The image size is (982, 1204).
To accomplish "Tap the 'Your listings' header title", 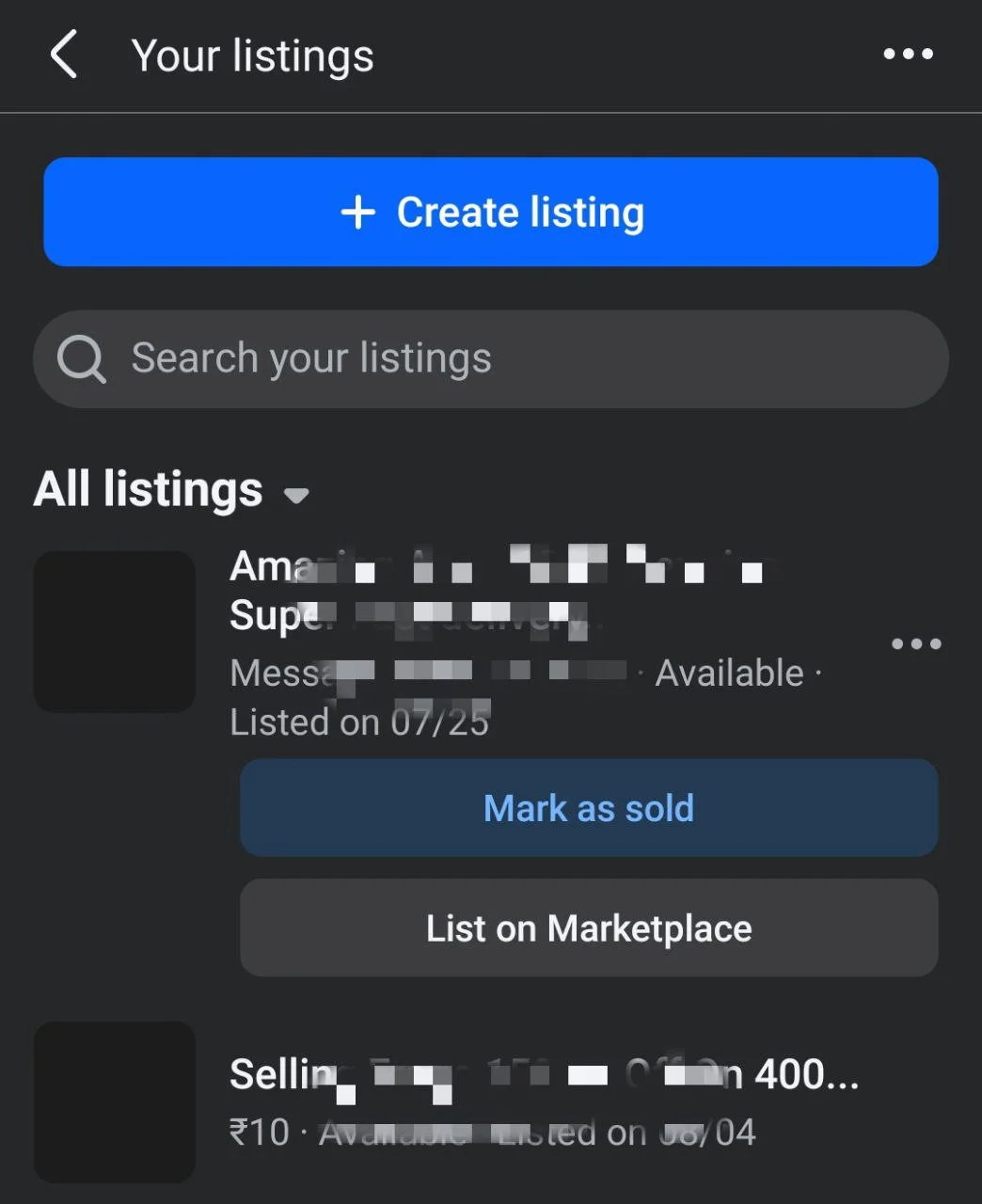I will tap(252, 55).
